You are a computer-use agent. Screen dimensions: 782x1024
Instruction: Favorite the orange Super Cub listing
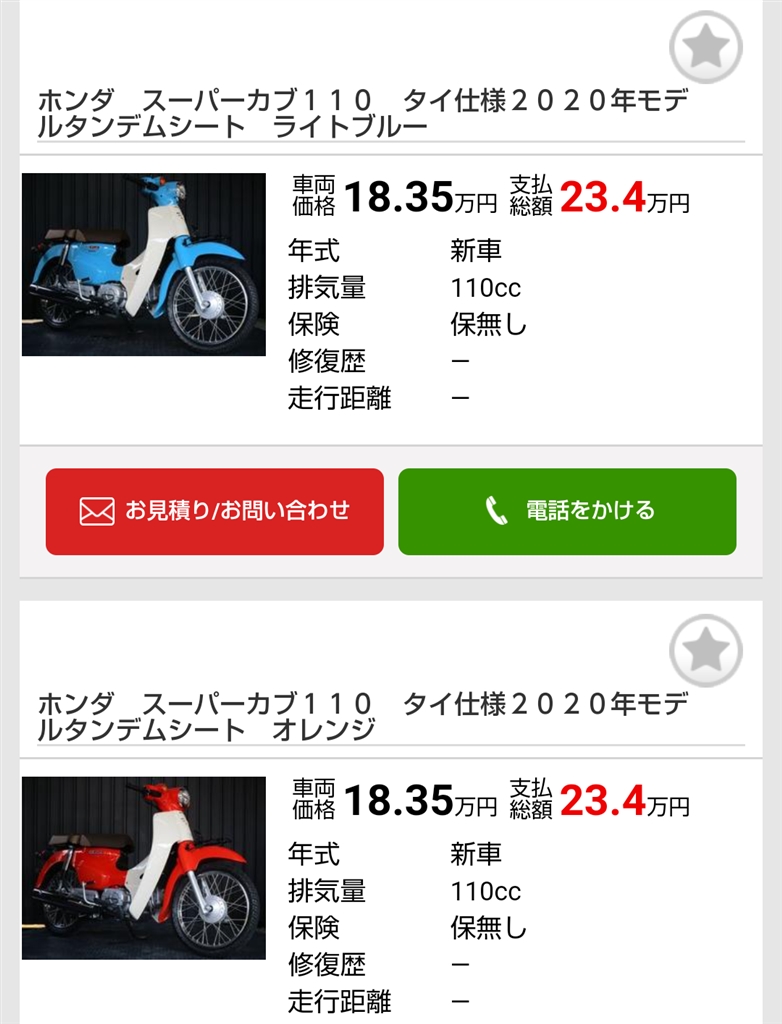(x=706, y=651)
